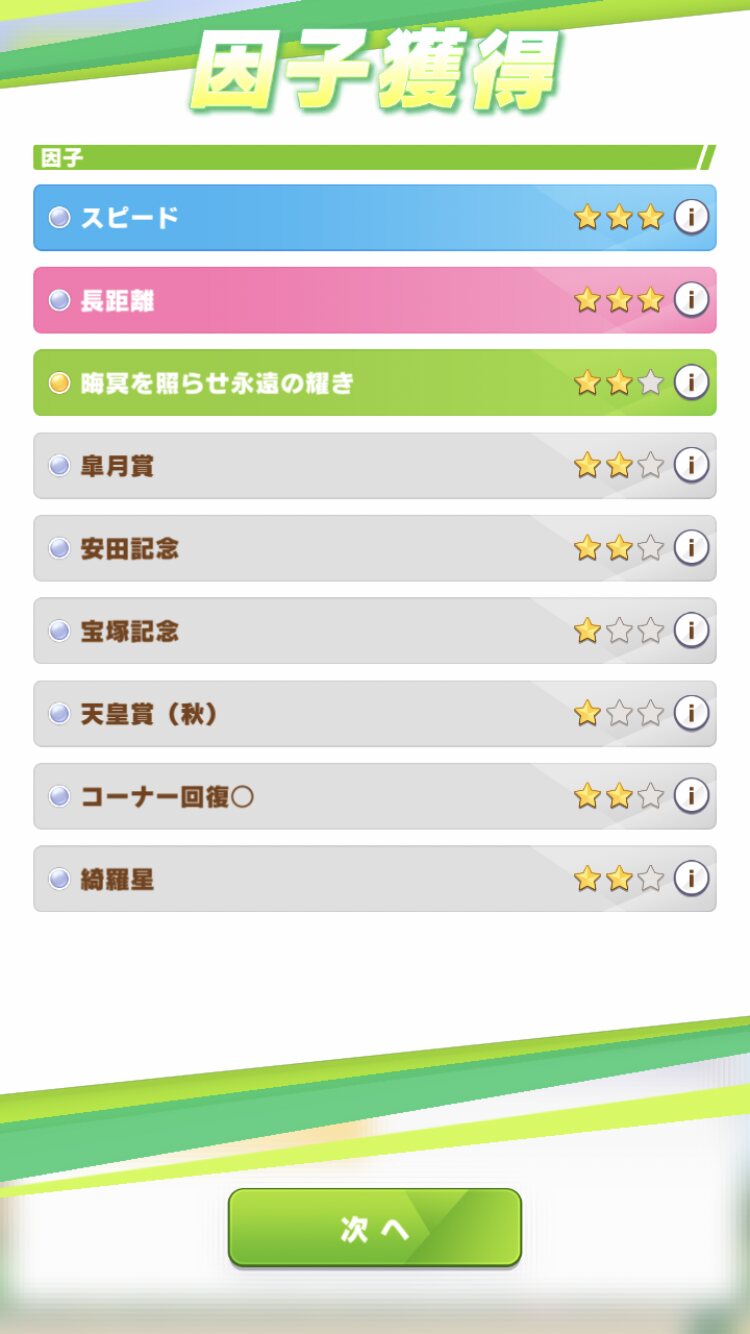The height and width of the screenshot is (1334, 750).
Task: Open info for スピード factor
Action: (x=691, y=216)
